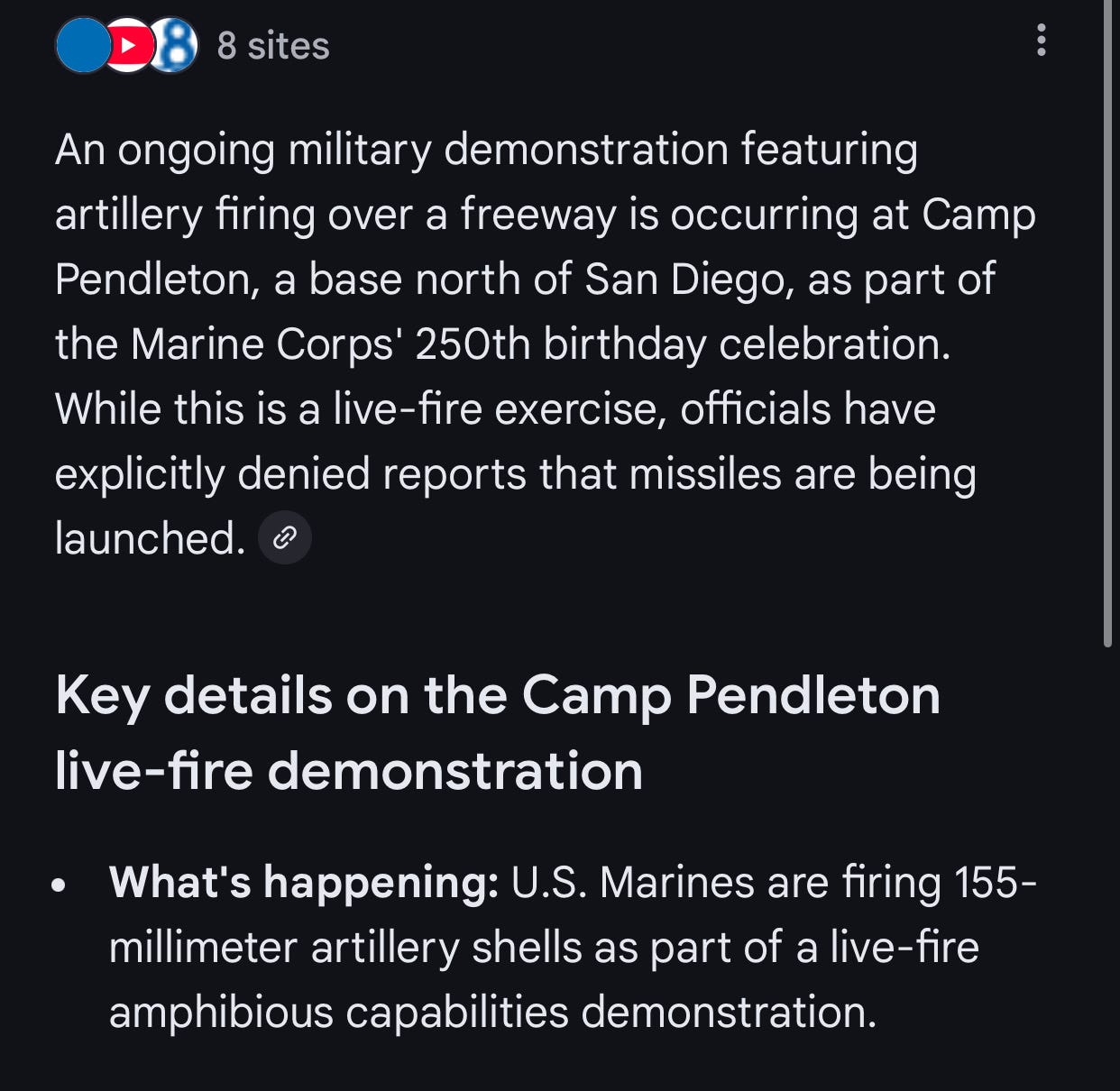This screenshot has width=1120, height=1091.
Task: Tap the link icon after 'launched.'
Action: [285, 538]
